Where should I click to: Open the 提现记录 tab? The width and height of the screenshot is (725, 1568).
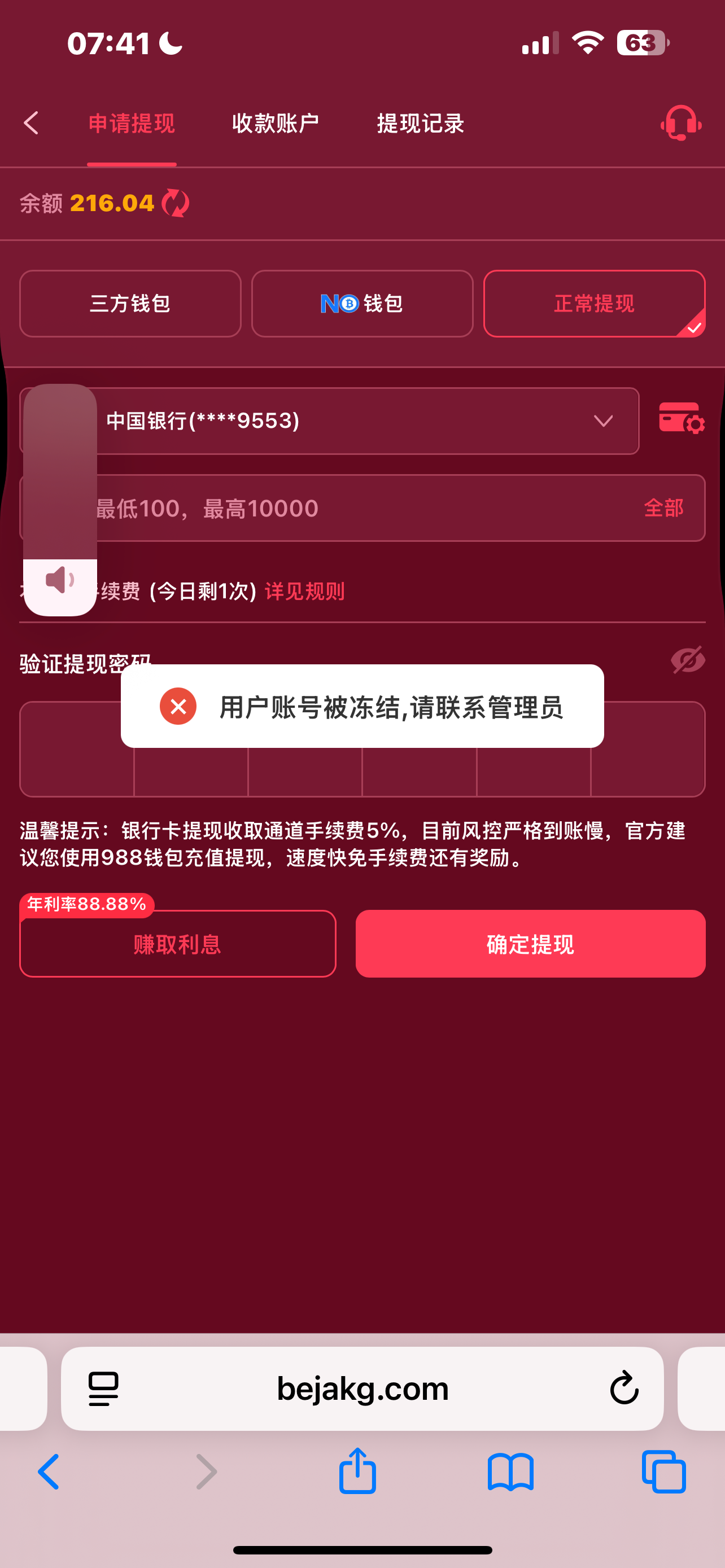point(420,124)
